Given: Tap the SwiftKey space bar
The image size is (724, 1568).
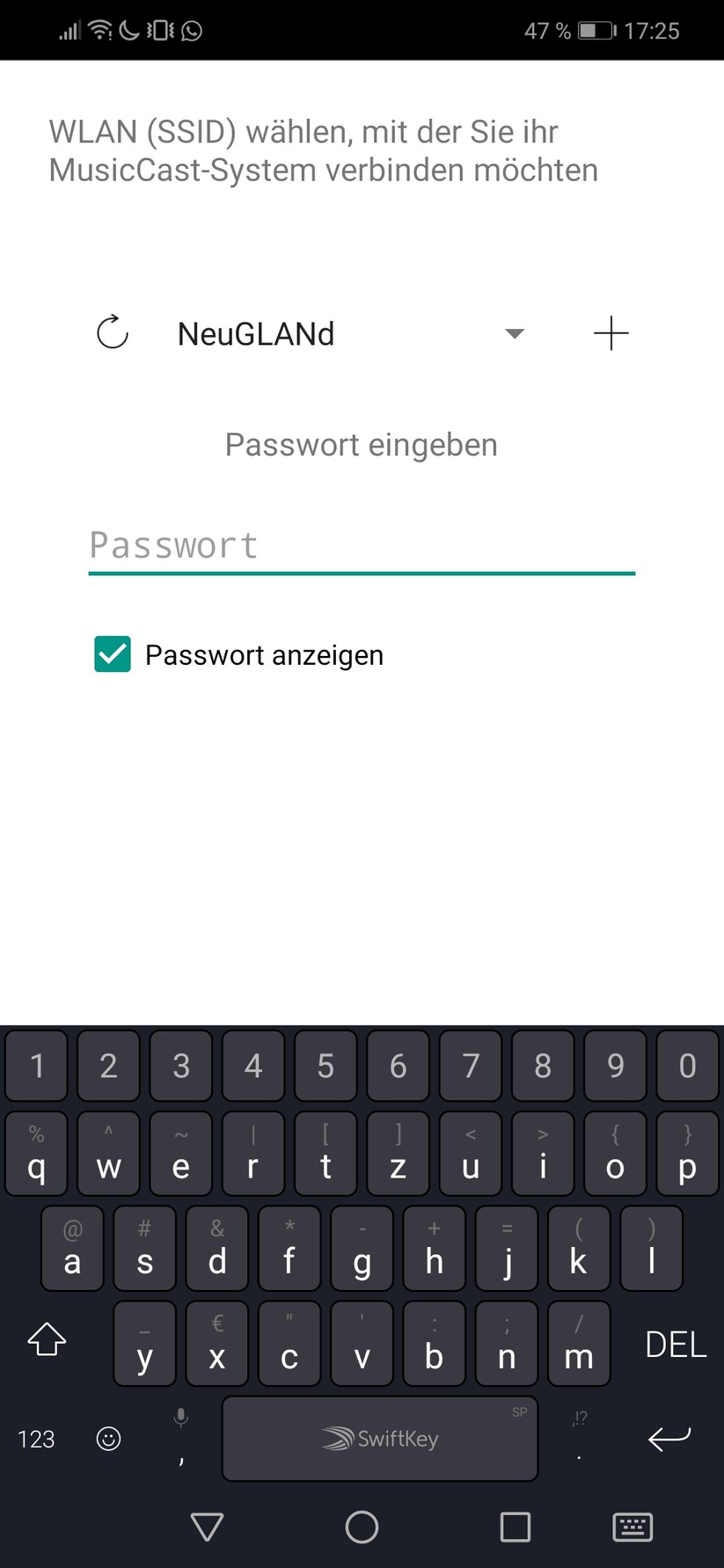Looking at the screenshot, I should pos(379,1439).
